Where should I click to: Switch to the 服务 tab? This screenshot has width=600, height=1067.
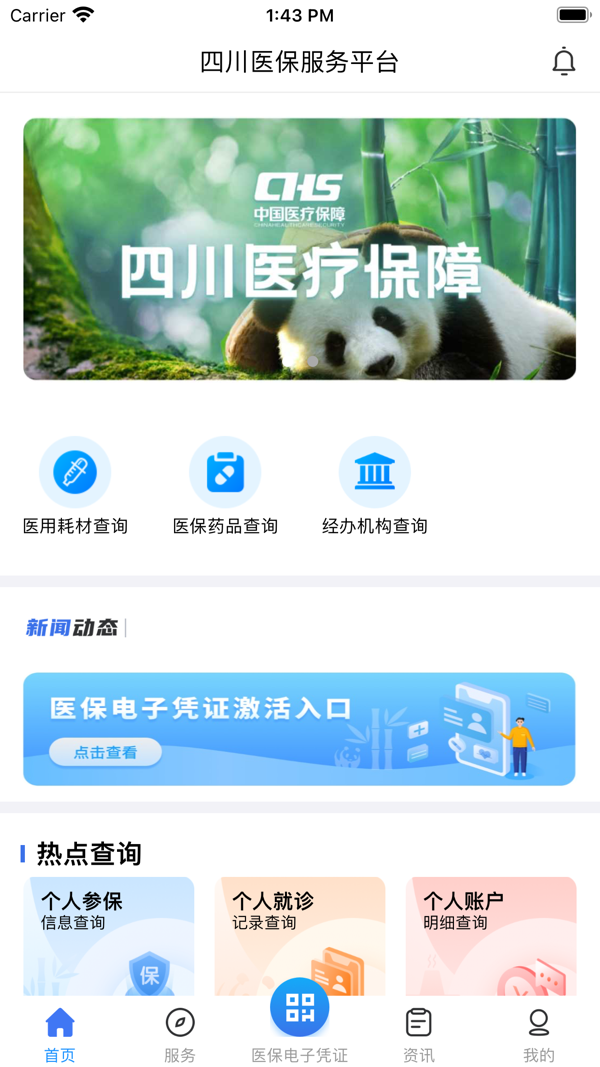click(180, 1035)
